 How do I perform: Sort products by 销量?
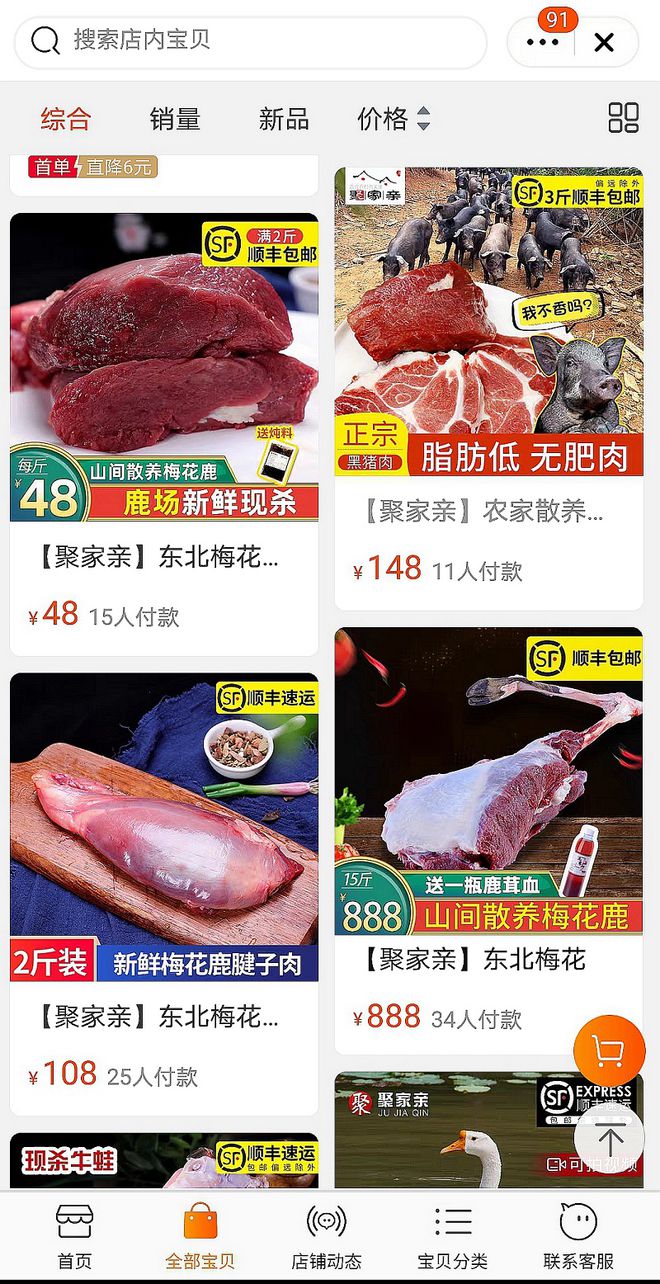coord(175,119)
